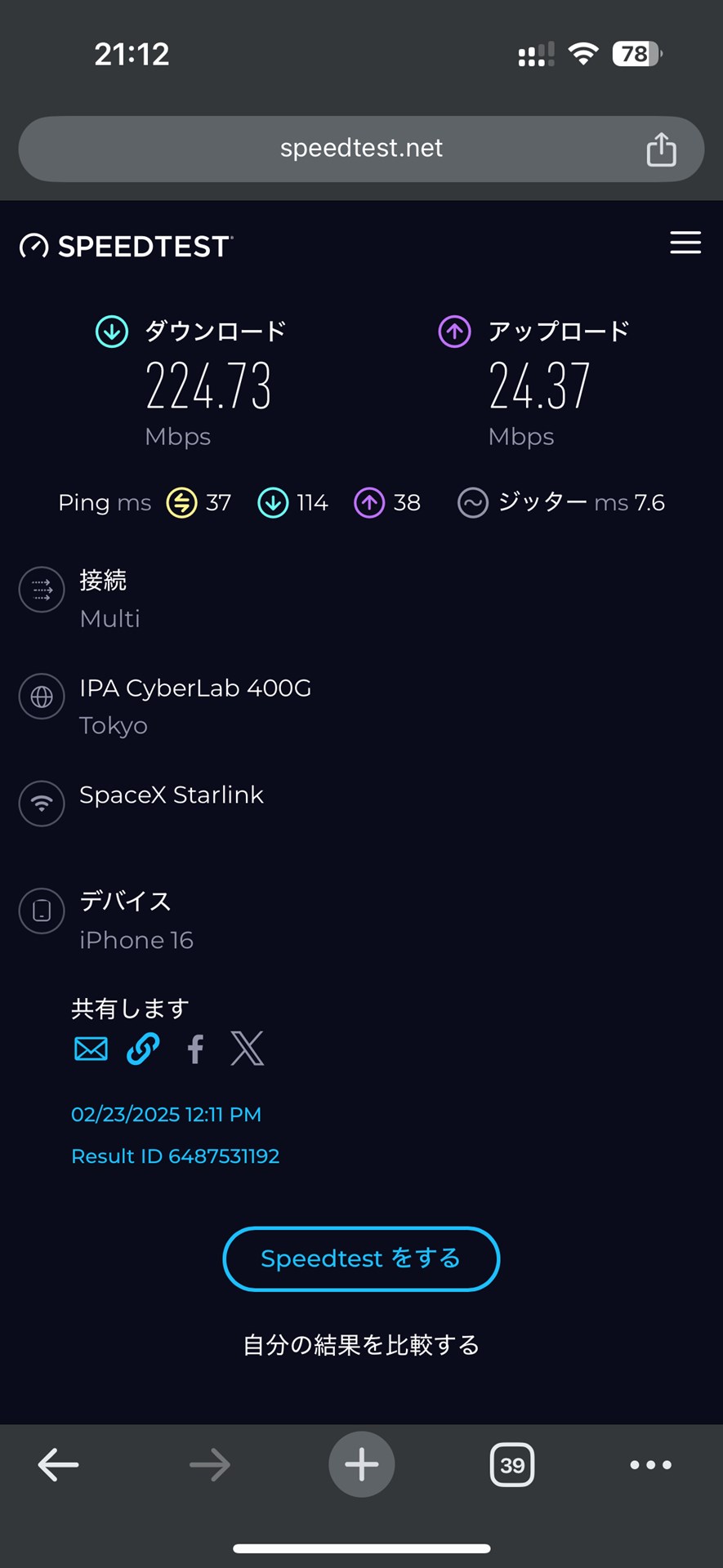Click the Ping latency icon
Viewport: 723px width, 1568px height.
coord(181,503)
